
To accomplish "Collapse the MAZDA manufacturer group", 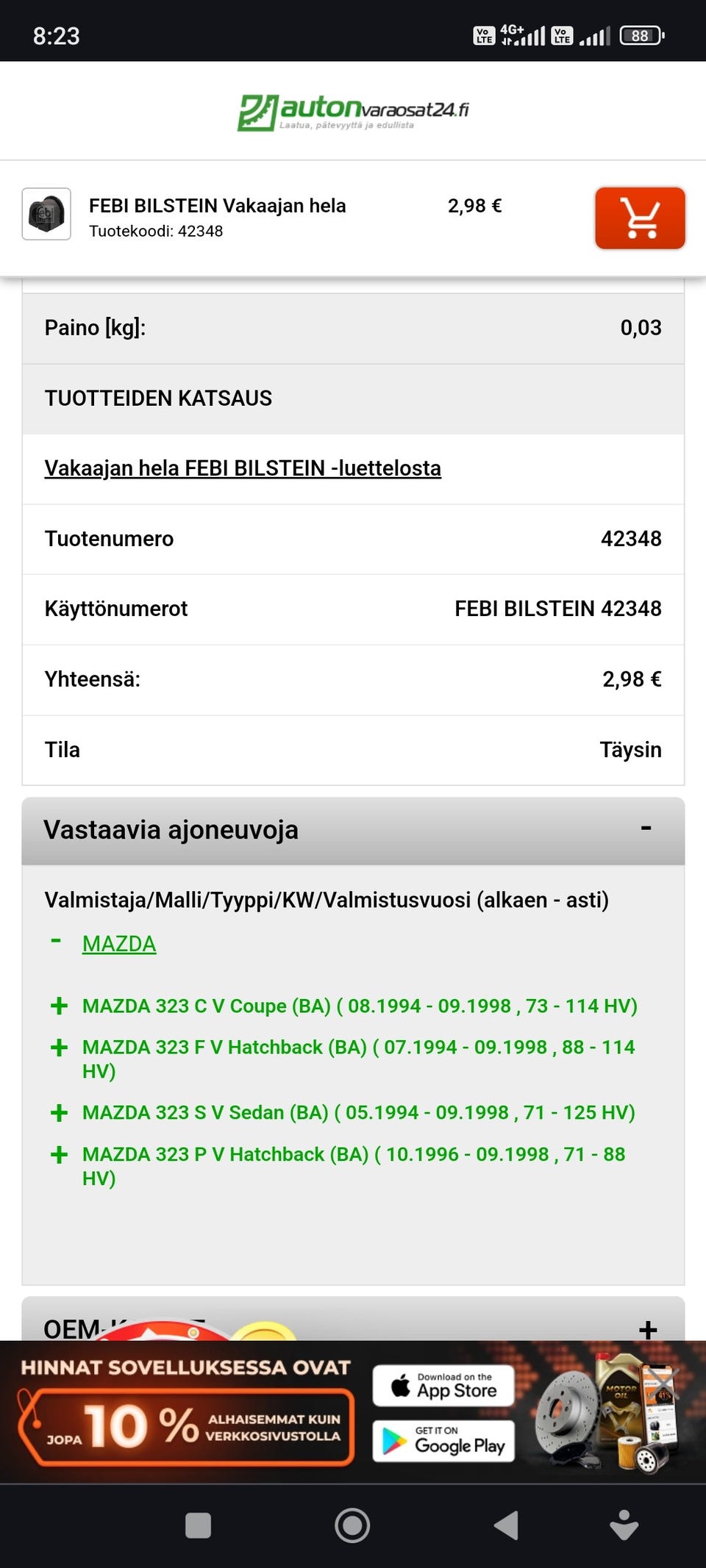I will click(56, 942).
